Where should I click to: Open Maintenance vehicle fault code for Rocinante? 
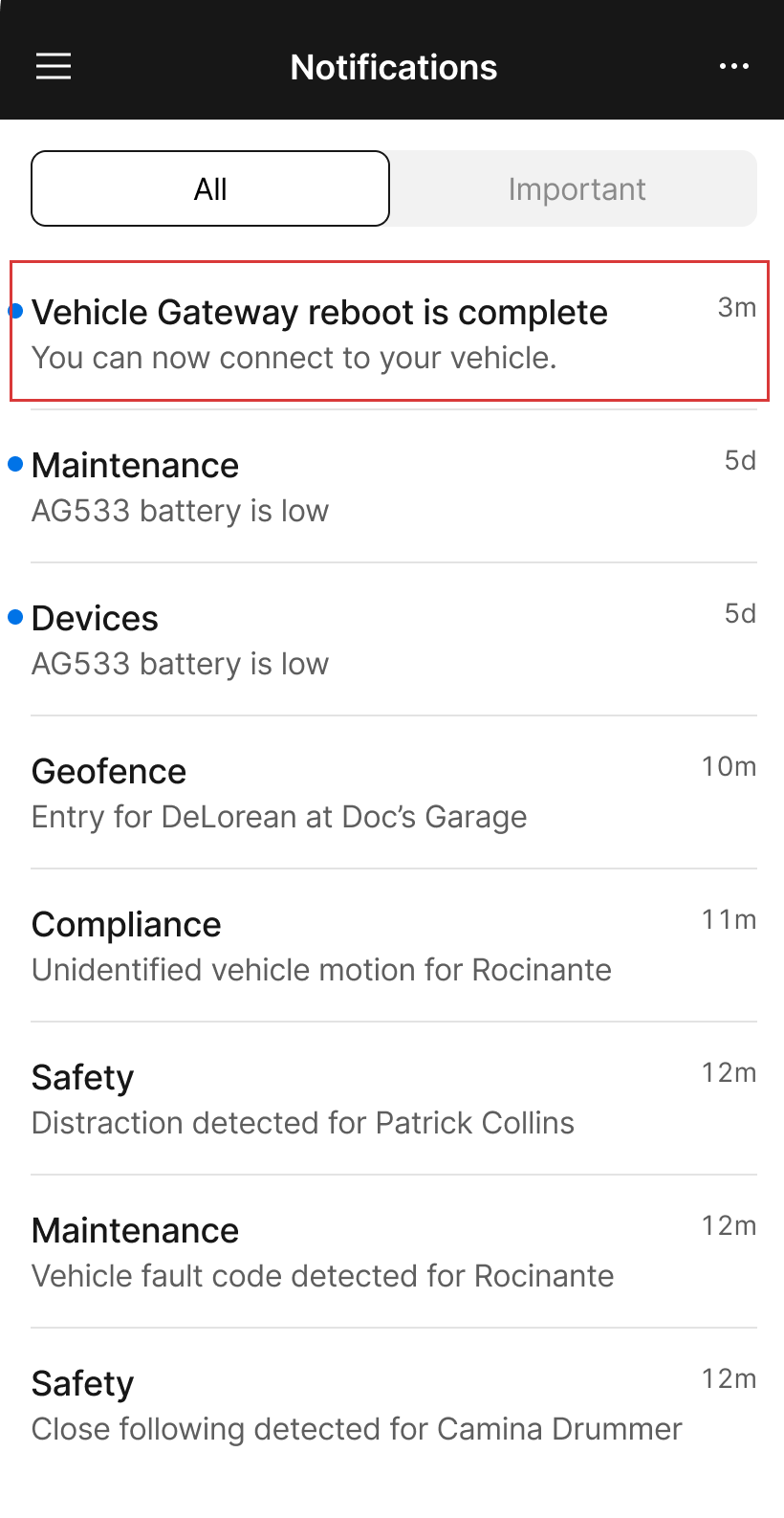pyautogui.click(x=393, y=1251)
